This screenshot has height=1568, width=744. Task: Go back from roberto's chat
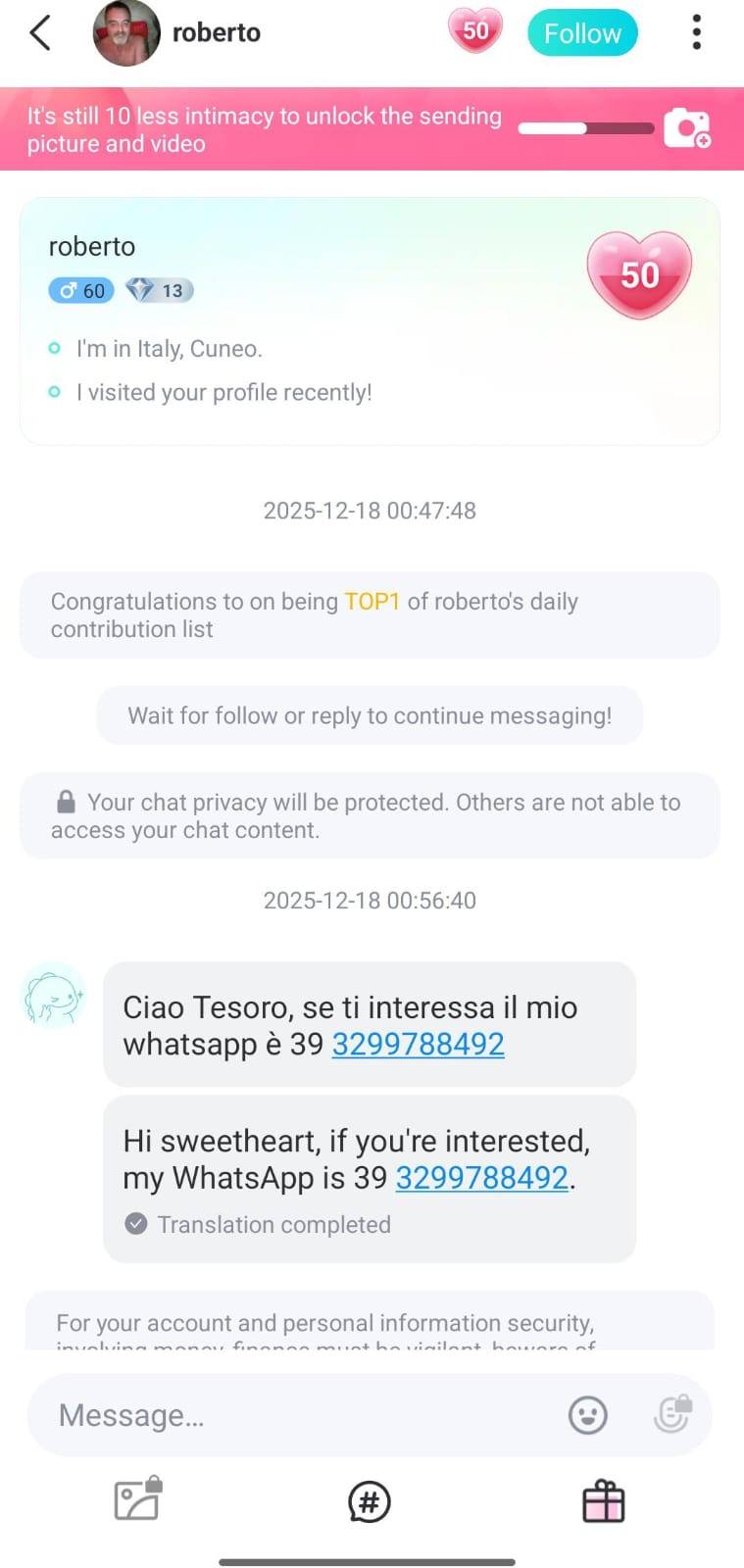[x=40, y=33]
